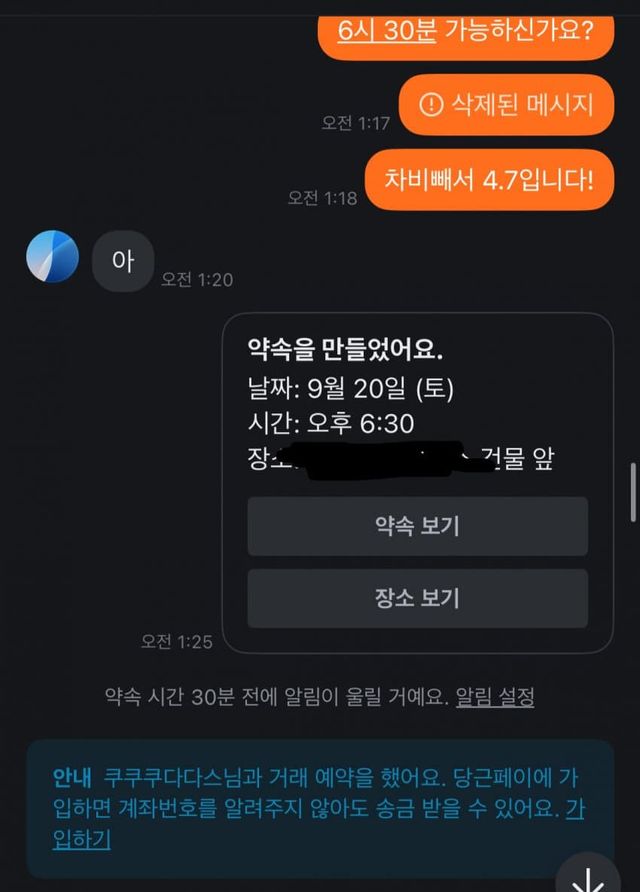
Task: Tap the underlined 6시 30분 time link
Action: pyautogui.click(x=387, y=29)
